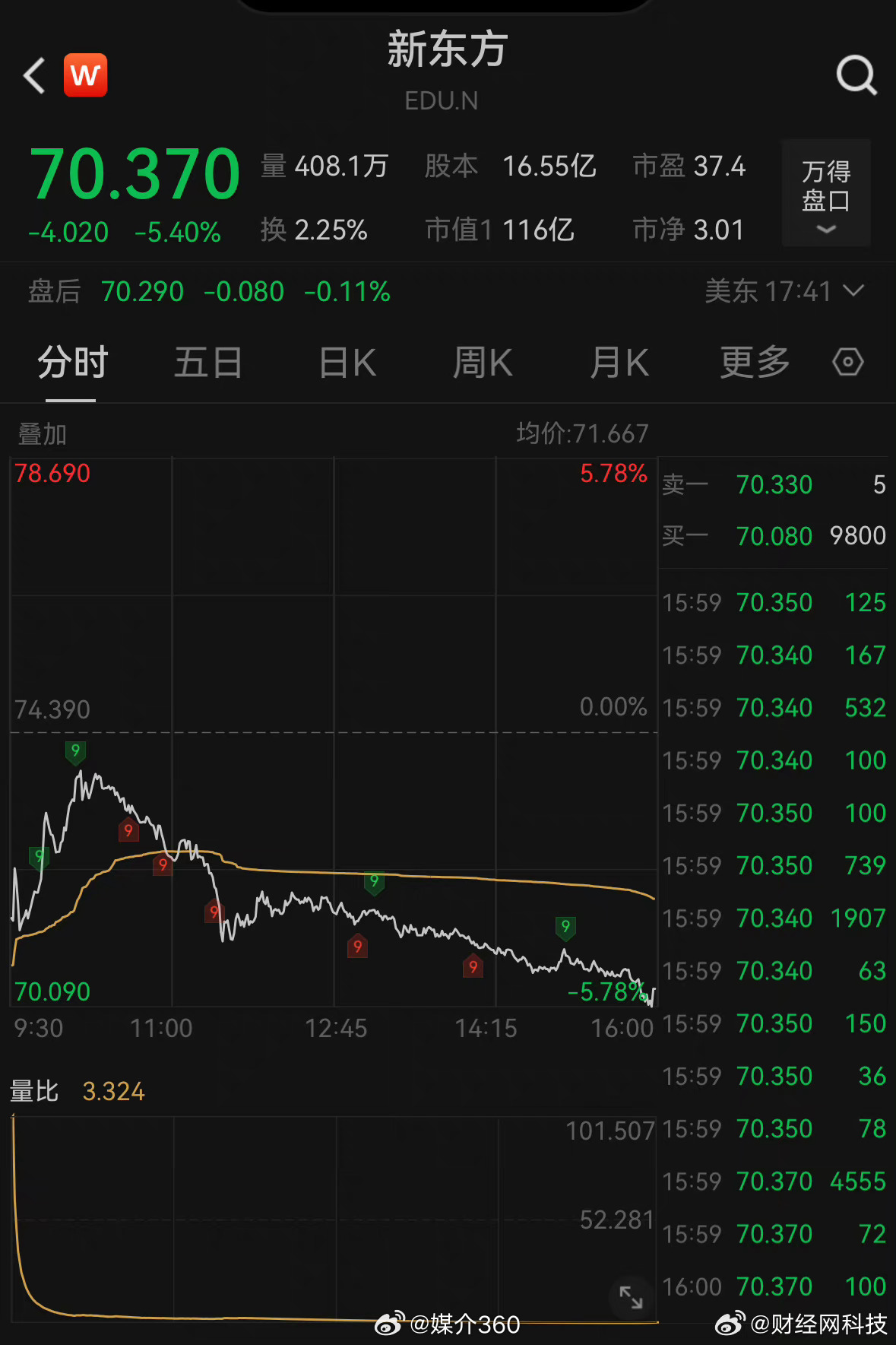Tap the green "9" news marker at morning peak
The width and height of the screenshot is (896, 1345).
click(x=75, y=751)
